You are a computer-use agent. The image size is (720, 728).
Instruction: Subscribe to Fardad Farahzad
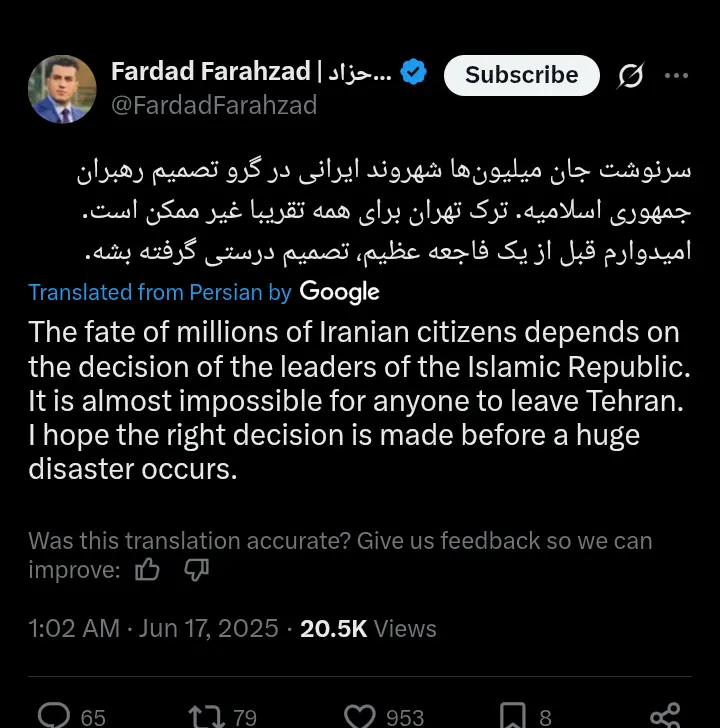521,75
